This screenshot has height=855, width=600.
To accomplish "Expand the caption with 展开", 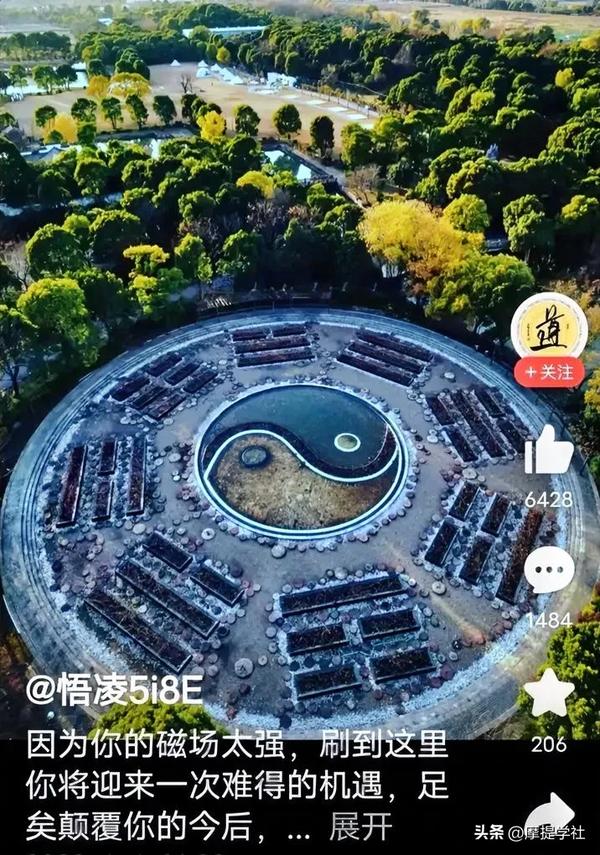I will [360, 826].
